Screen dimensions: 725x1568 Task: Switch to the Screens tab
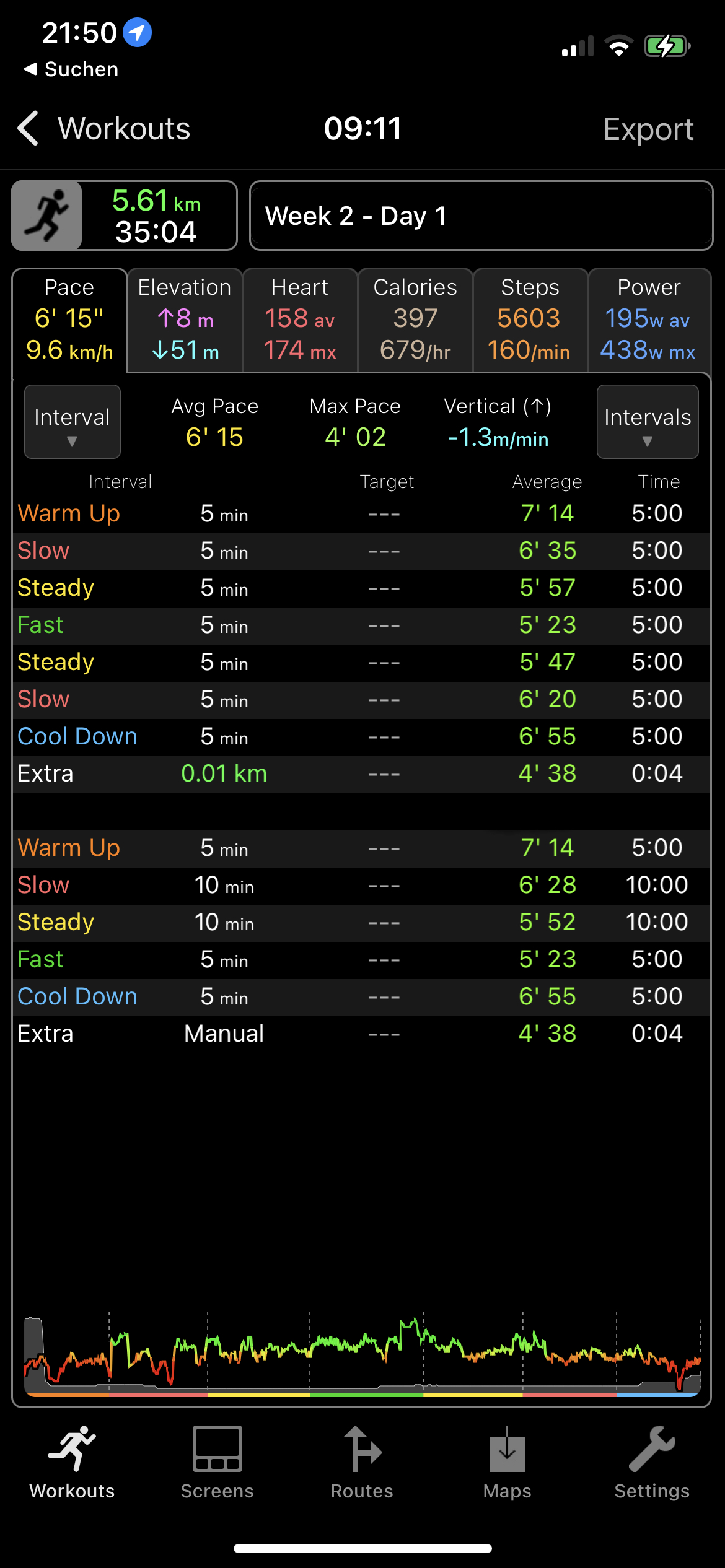click(217, 1463)
